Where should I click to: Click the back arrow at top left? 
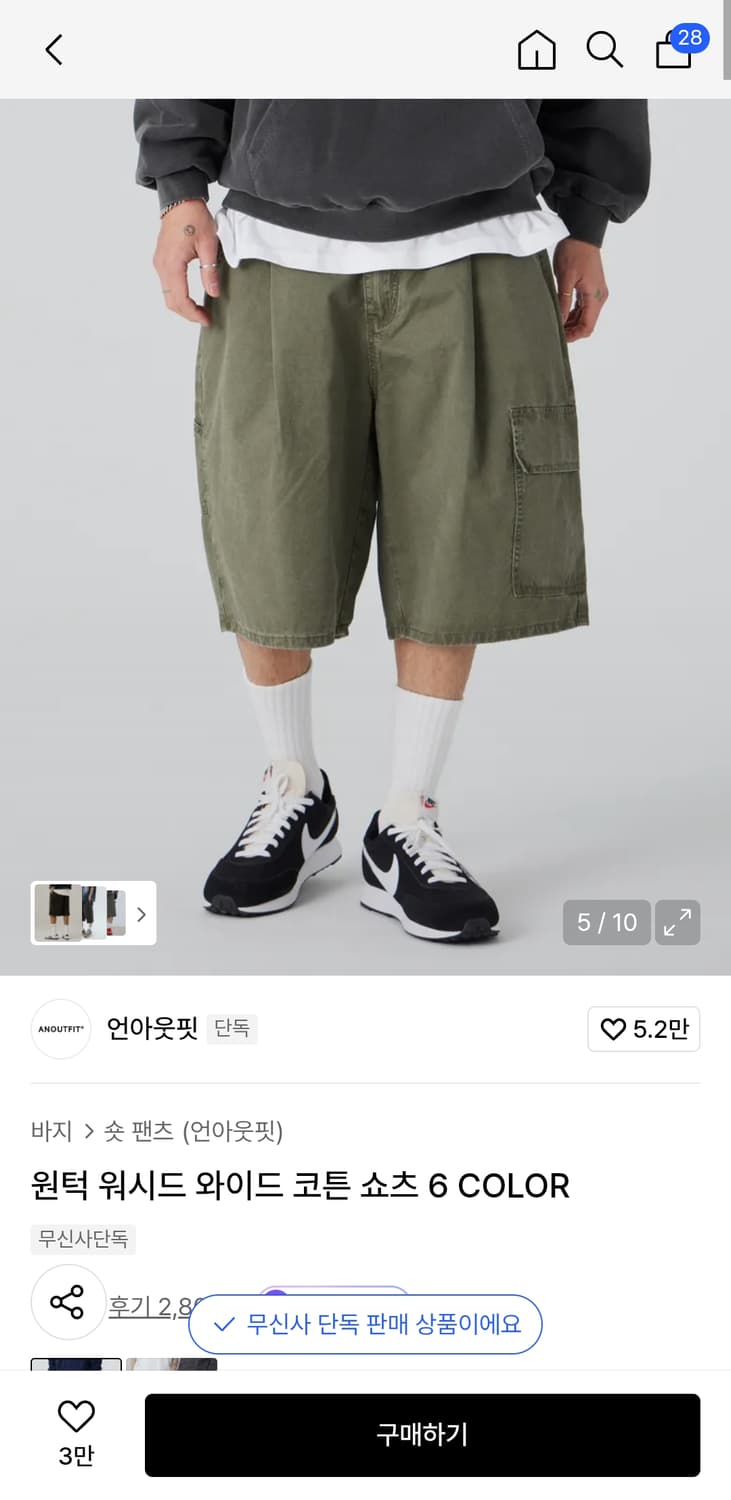(x=53, y=49)
